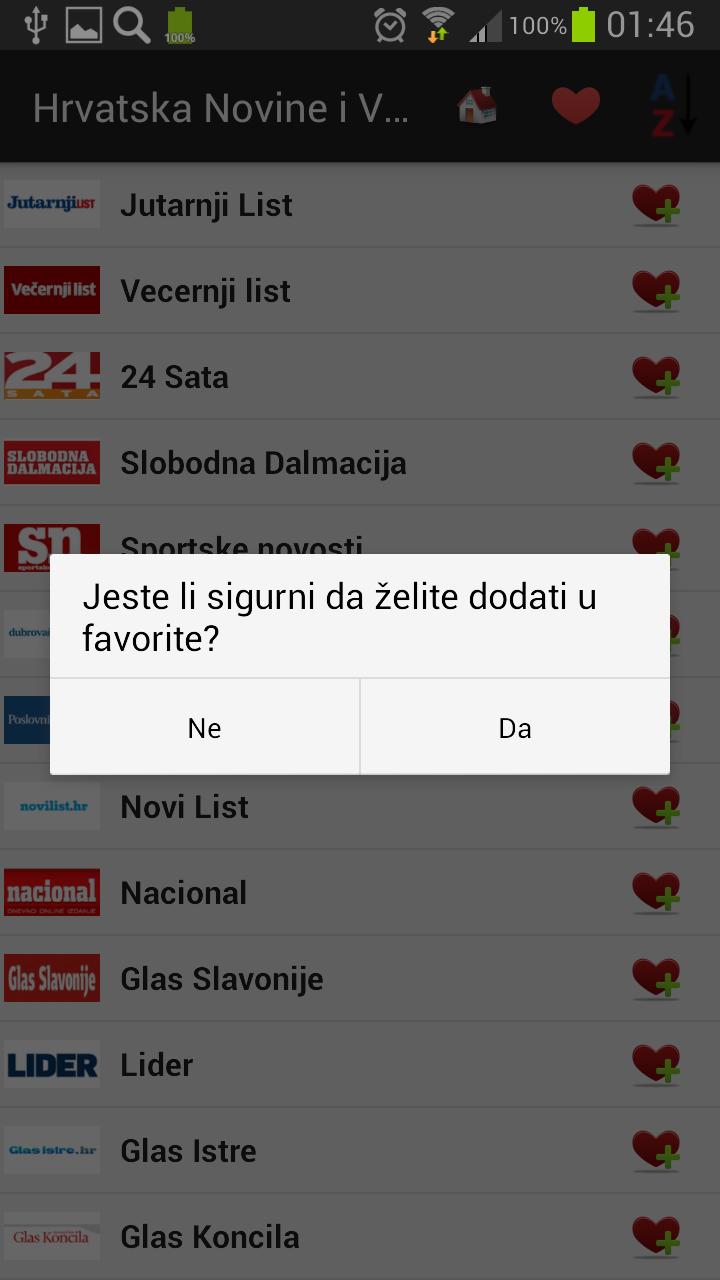Viewport: 720px width, 1280px height.
Task: Decline by choosing Ne
Action: [205, 728]
